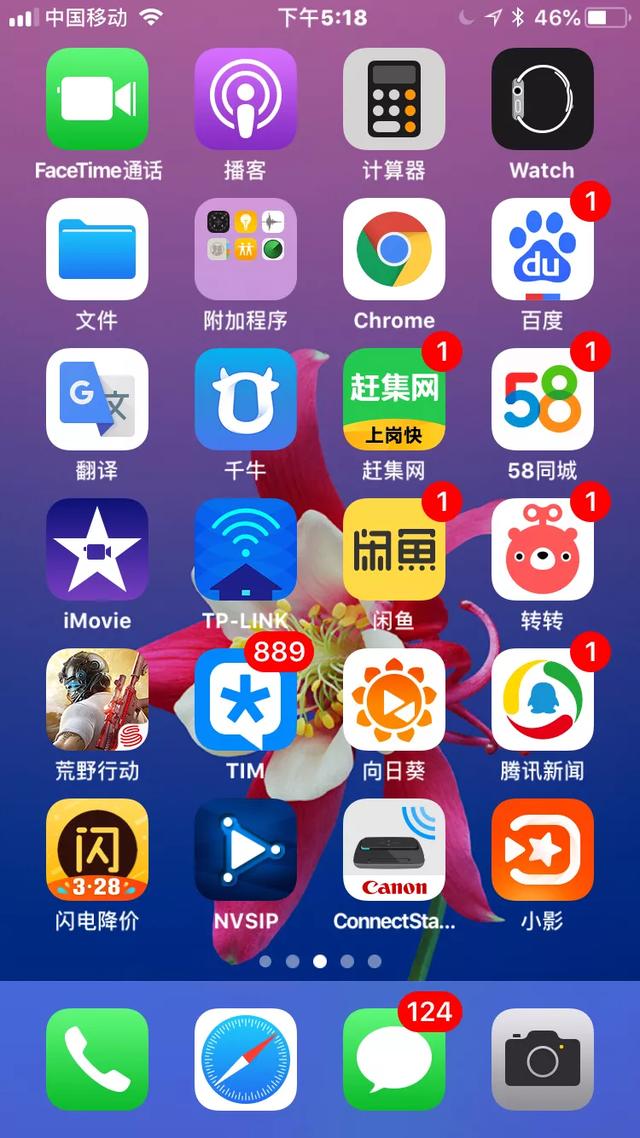Open the Canon ConnectStation app
Viewport: 640px width, 1138px height.
[x=394, y=849]
